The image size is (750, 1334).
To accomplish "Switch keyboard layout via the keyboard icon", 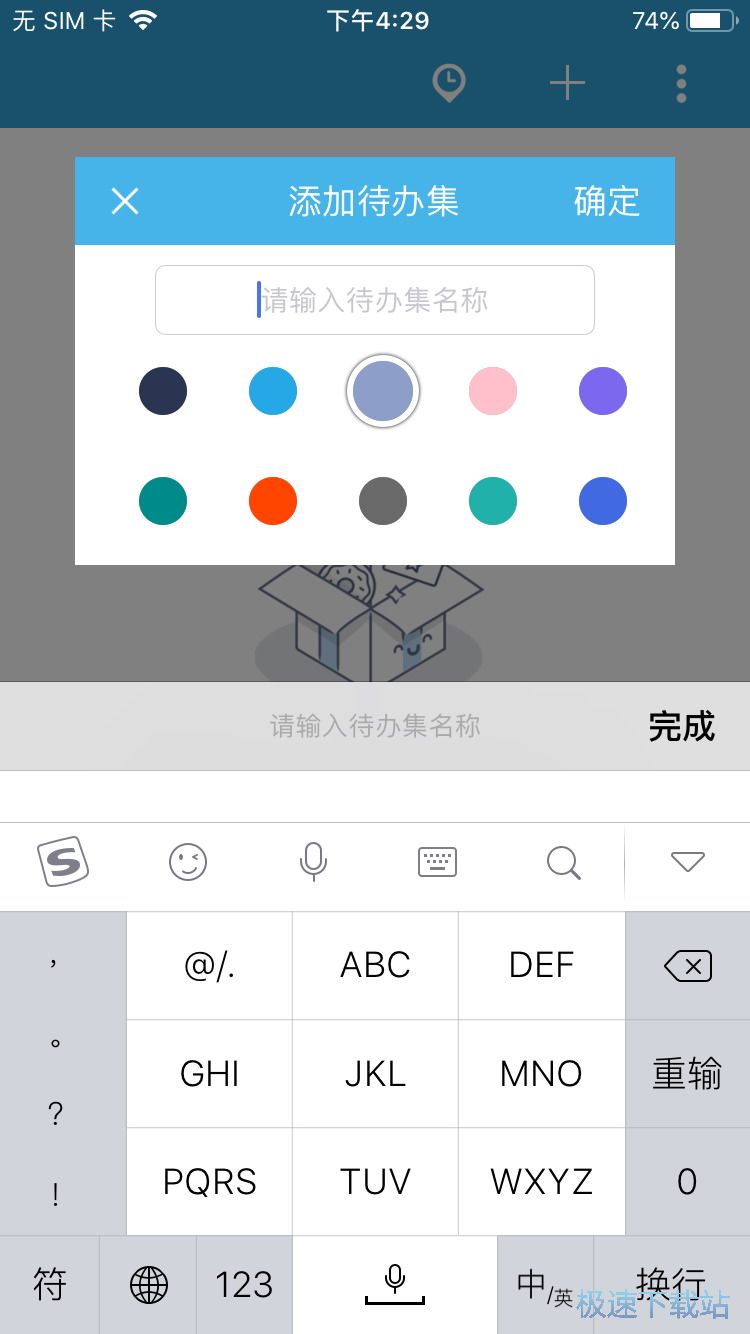I will pos(437,862).
